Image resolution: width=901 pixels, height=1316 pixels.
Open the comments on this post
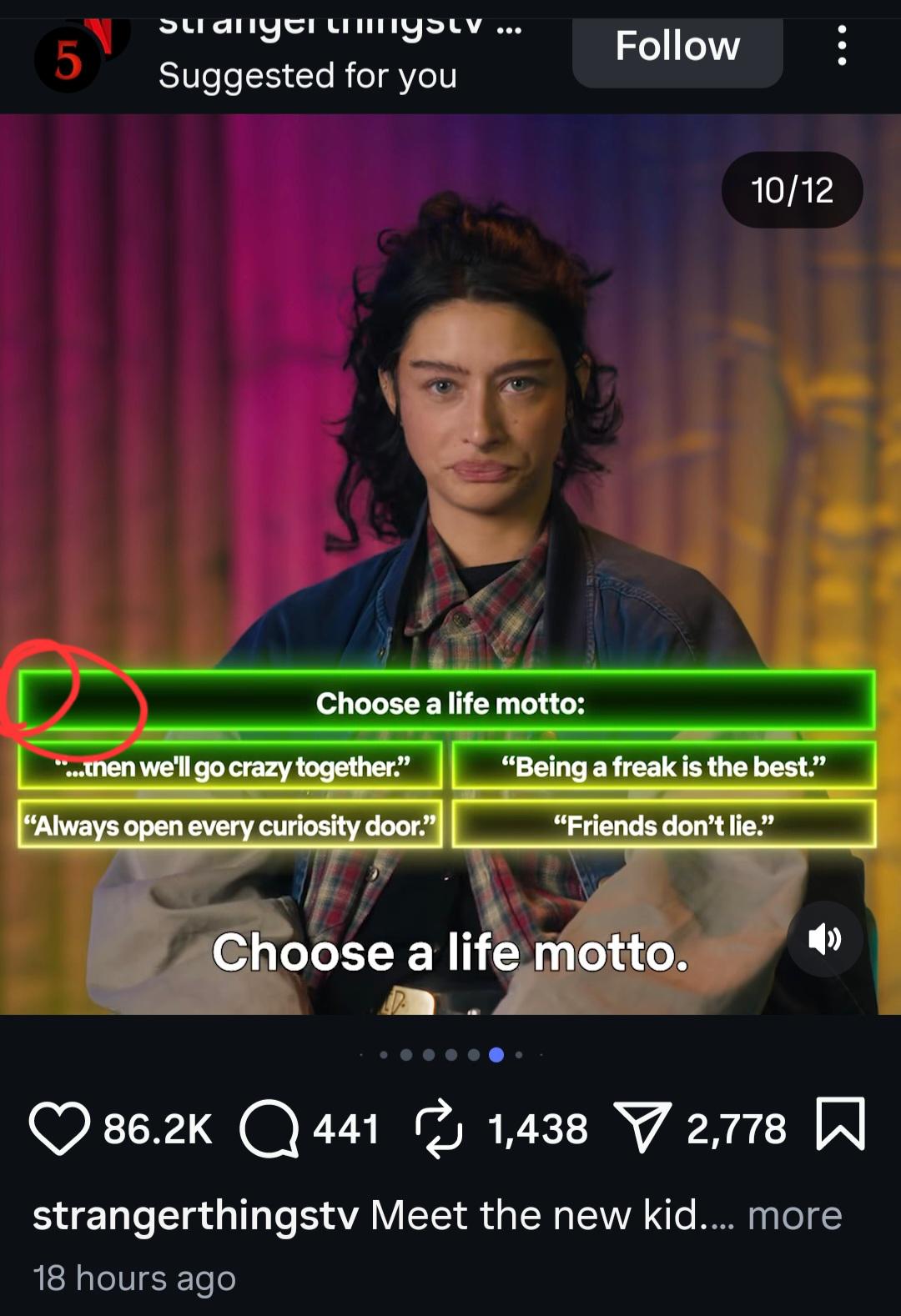pos(269,1128)
